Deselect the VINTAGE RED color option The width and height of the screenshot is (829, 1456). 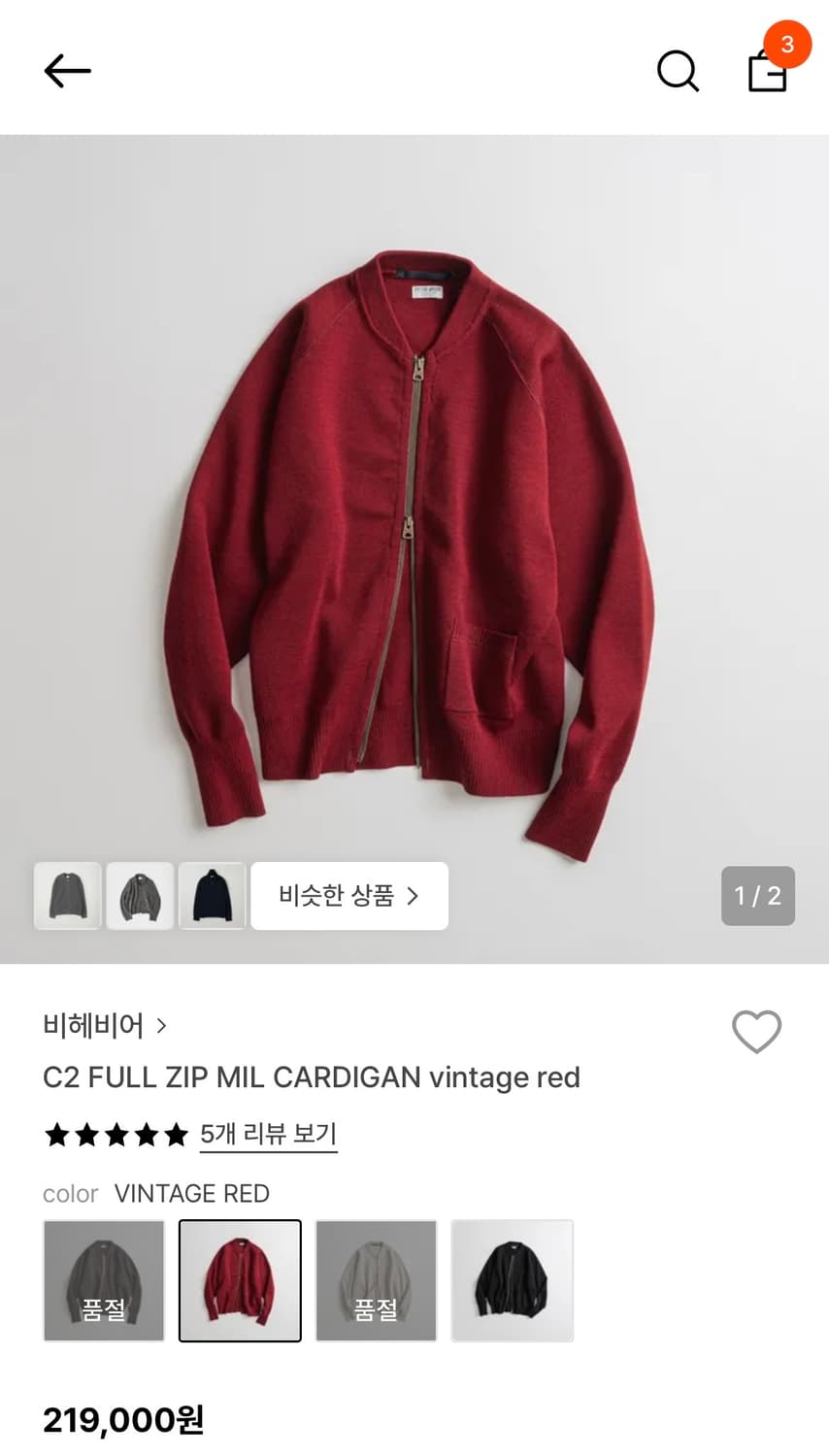pos(240,1280)
